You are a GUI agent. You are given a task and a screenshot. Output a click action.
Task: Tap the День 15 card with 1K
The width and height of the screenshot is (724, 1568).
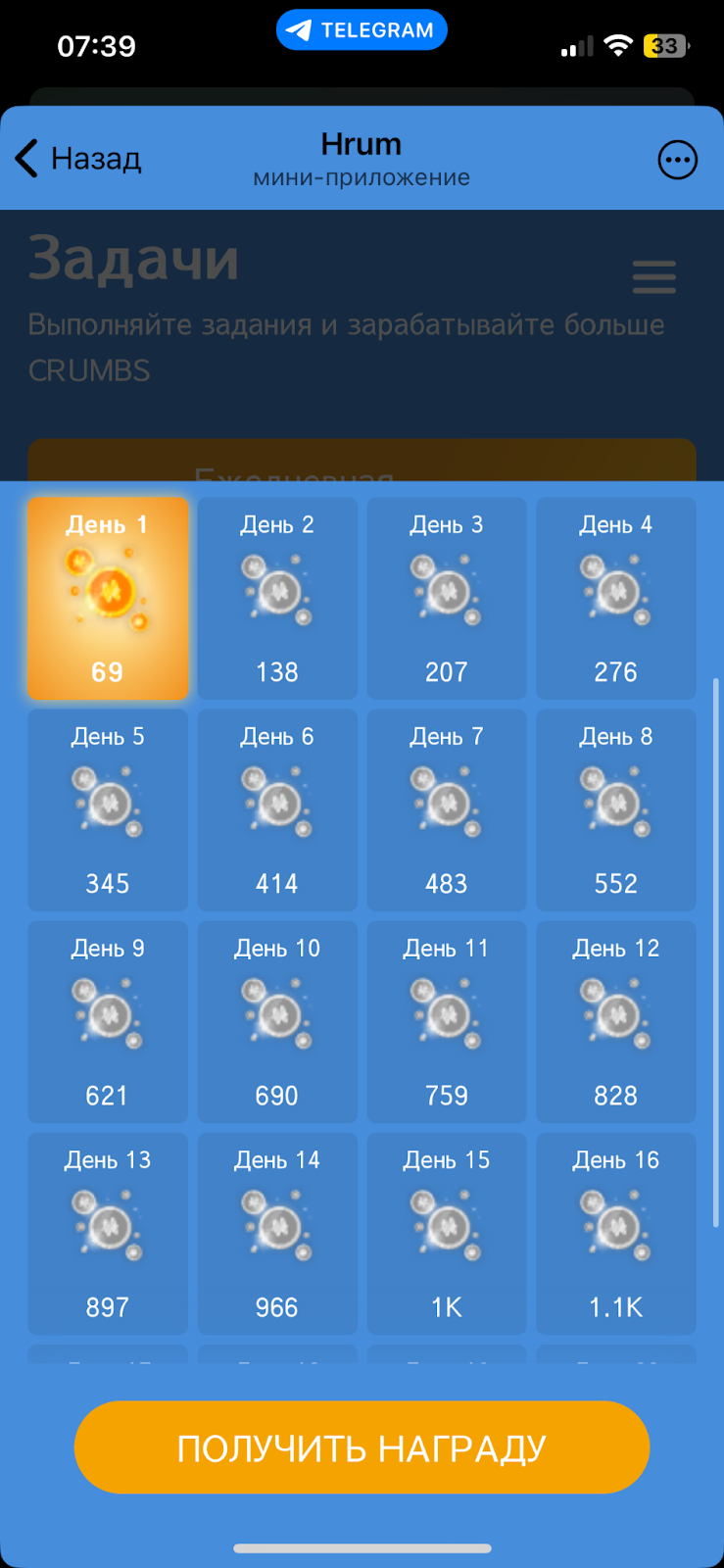pos(447,1233)
